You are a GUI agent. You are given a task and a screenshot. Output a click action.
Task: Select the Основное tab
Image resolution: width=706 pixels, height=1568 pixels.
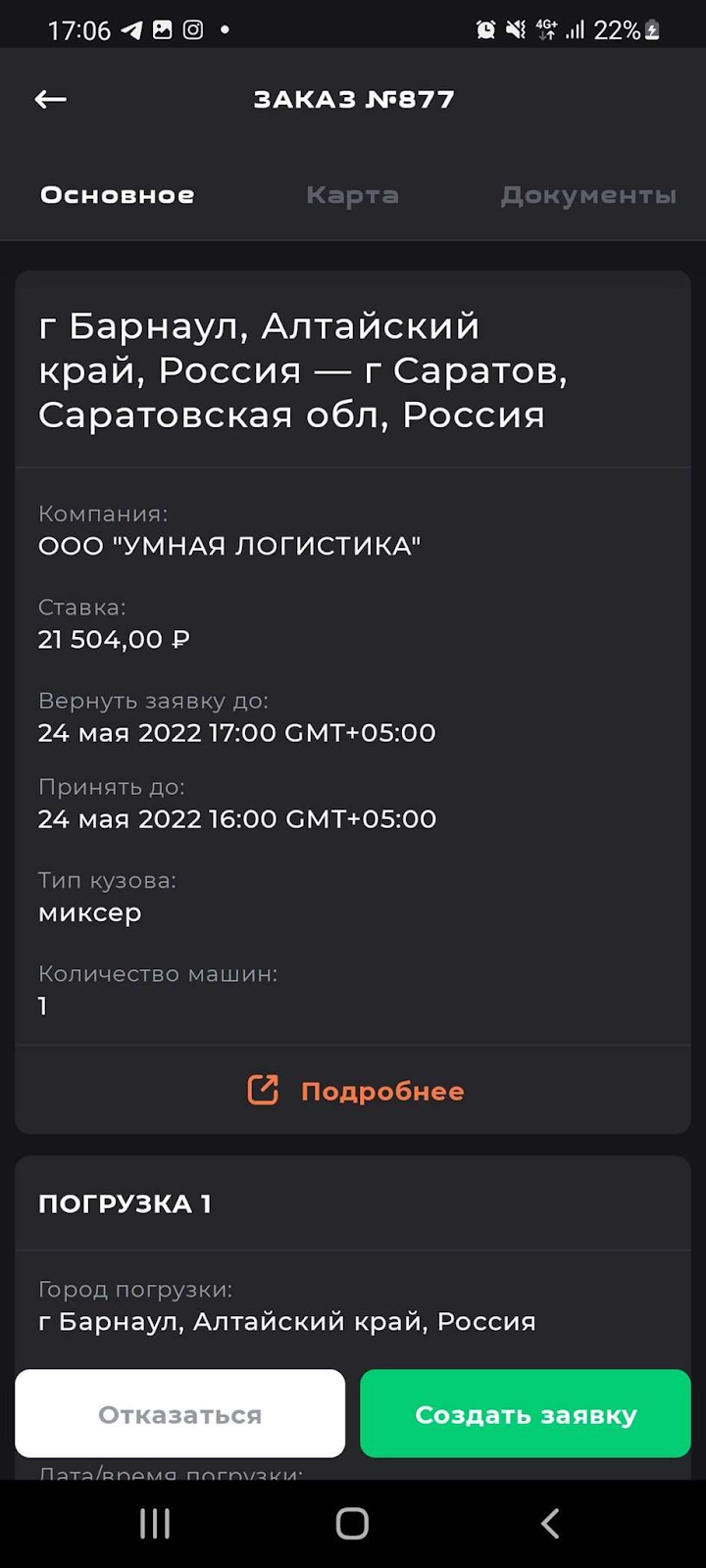point(118,195)
